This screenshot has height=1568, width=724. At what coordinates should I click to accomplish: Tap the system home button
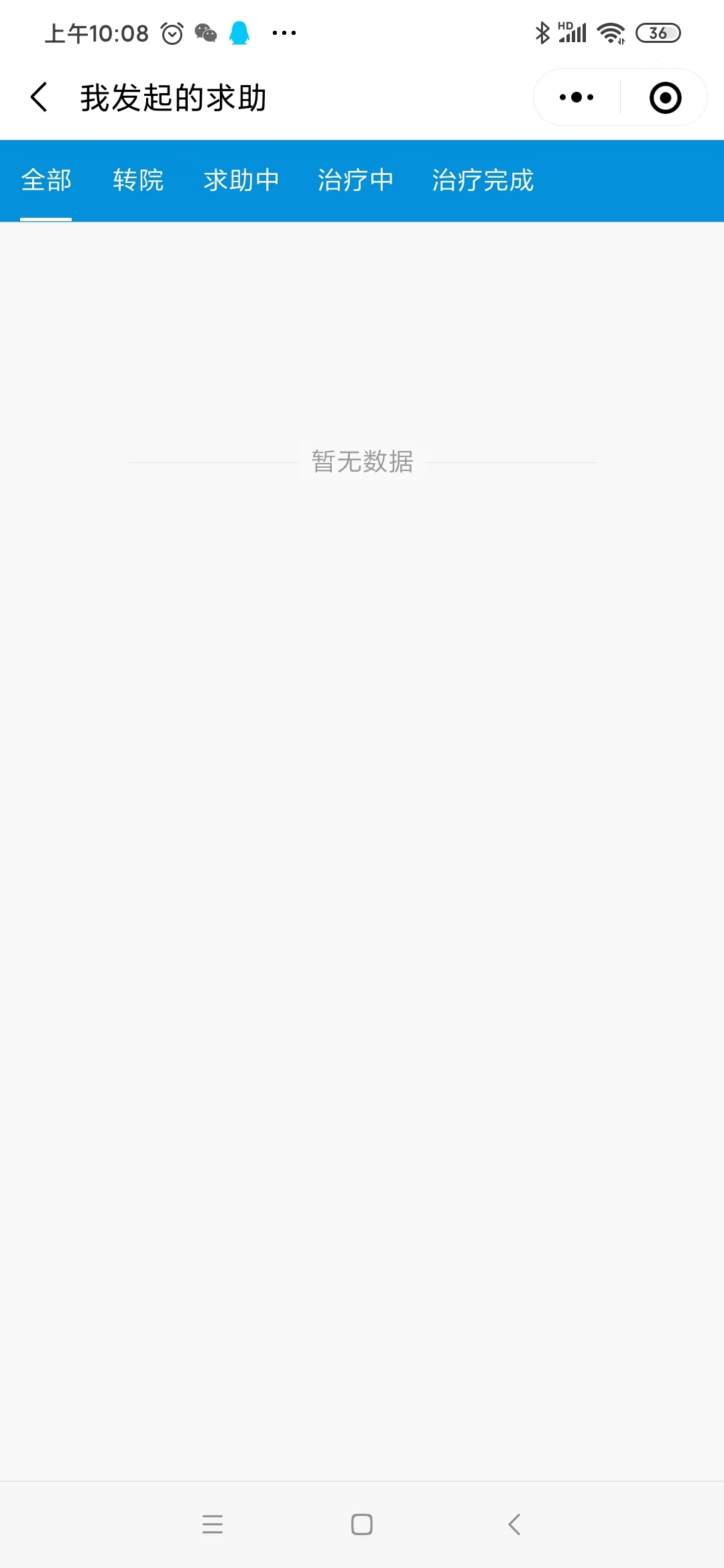click(x=362, y=1524)
